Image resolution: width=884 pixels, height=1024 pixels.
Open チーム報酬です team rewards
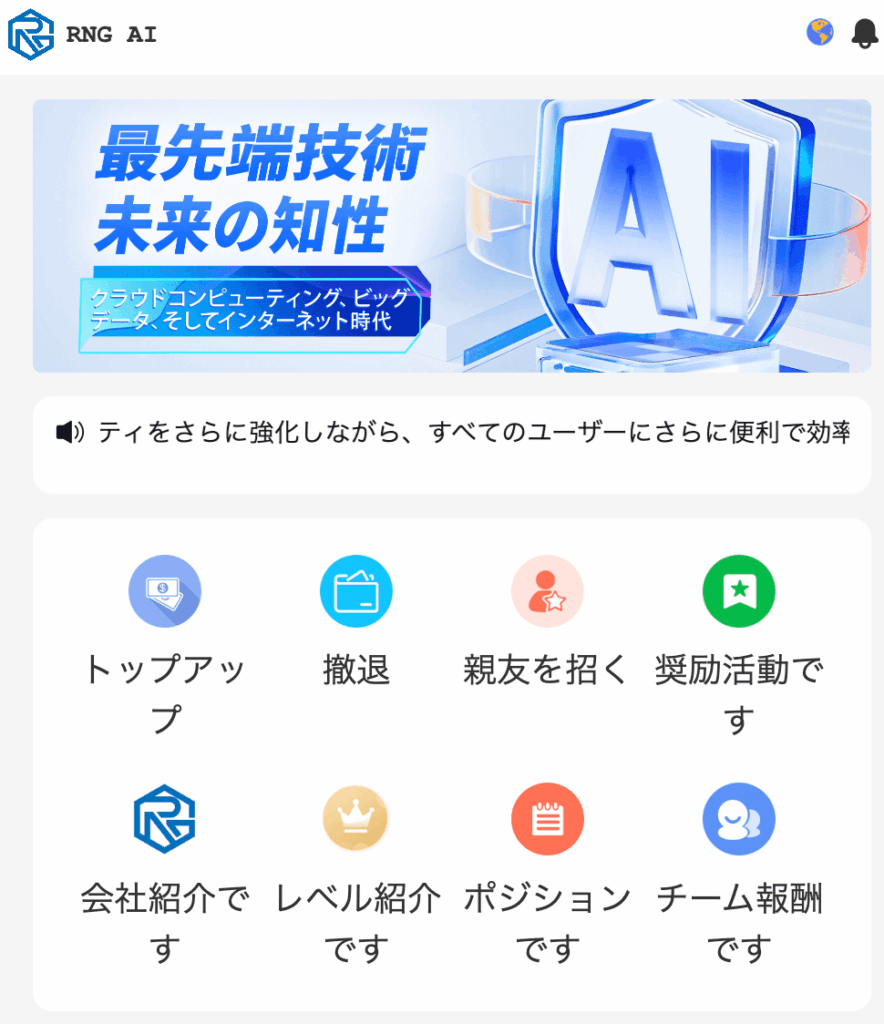coord(739,819)
